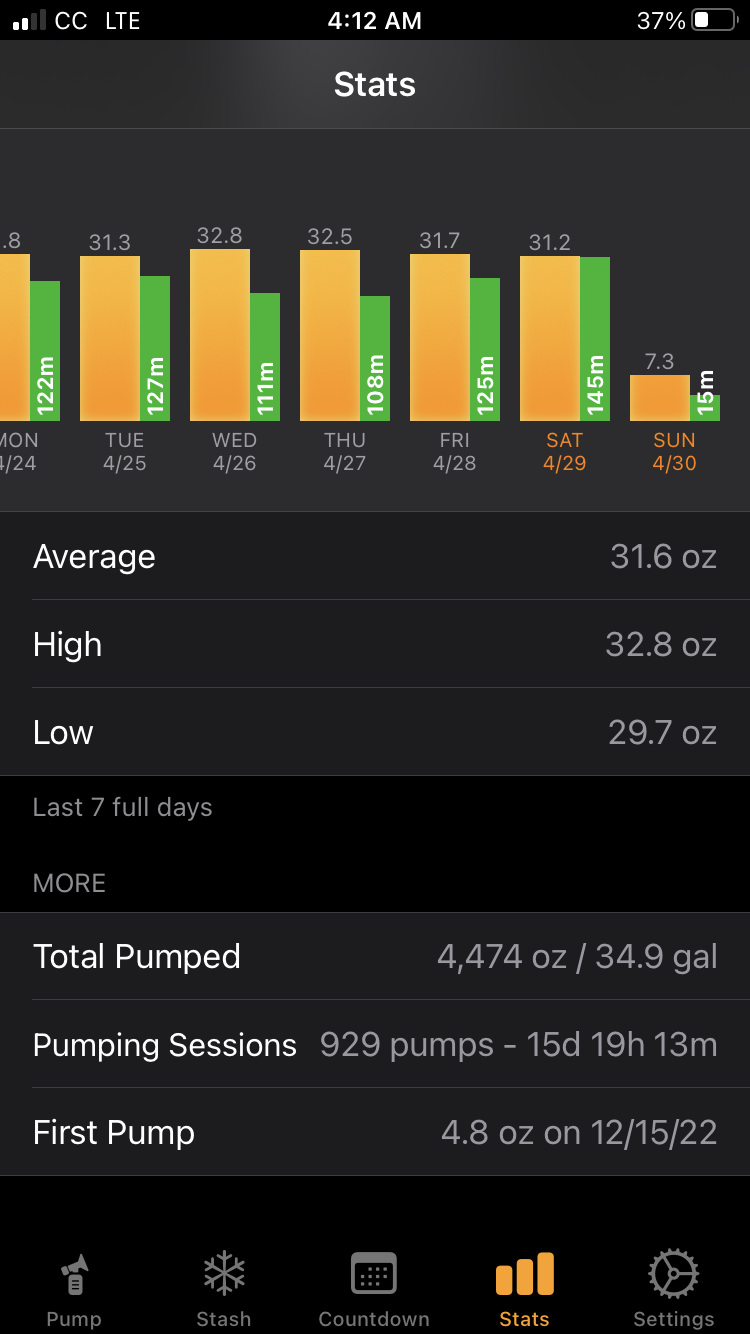Go to the Countdown tab
This screenshot has width=750, height=1334.
coord(374,1288)
